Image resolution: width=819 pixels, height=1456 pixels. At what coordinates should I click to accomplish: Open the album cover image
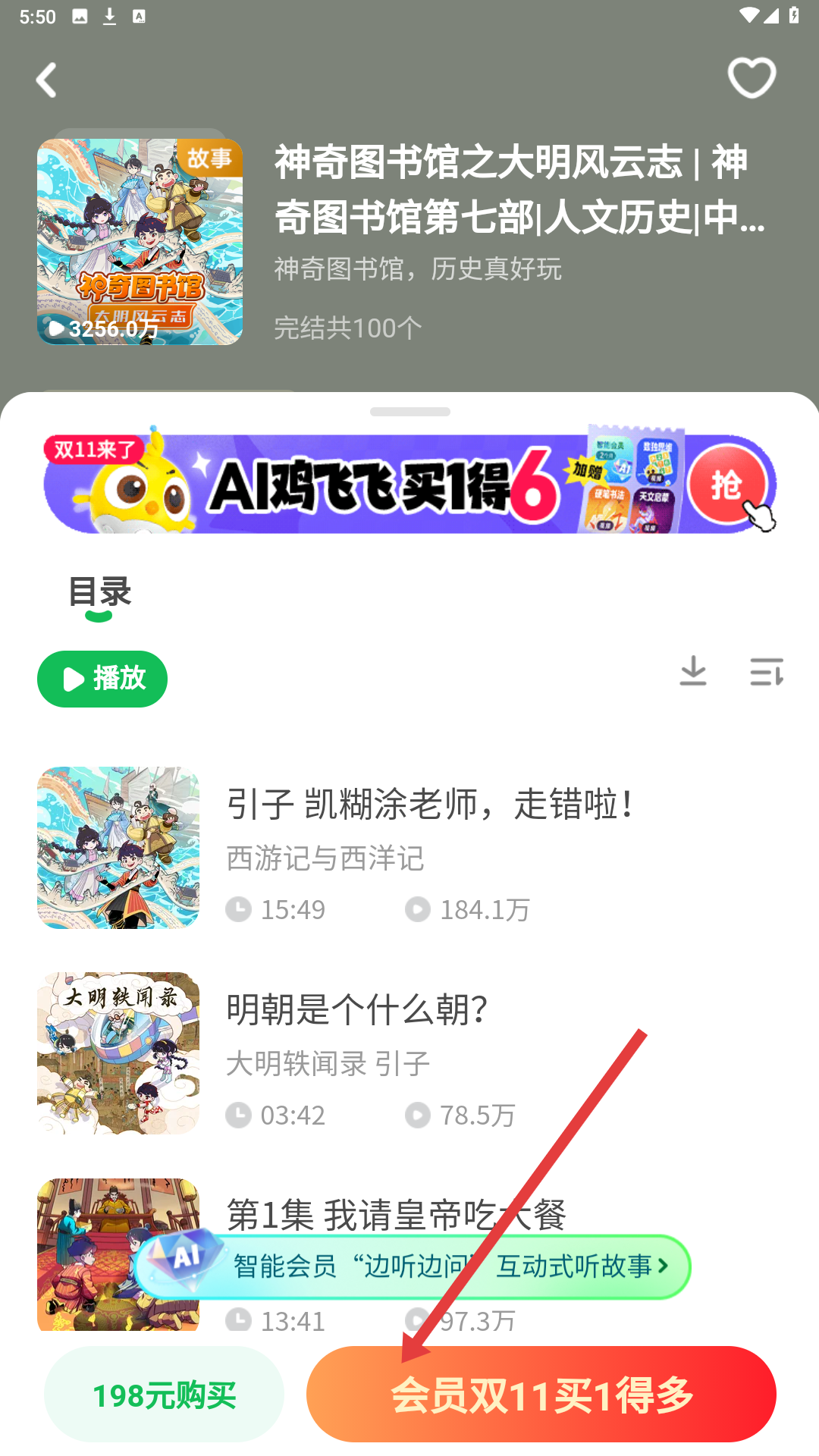[140, 242]
